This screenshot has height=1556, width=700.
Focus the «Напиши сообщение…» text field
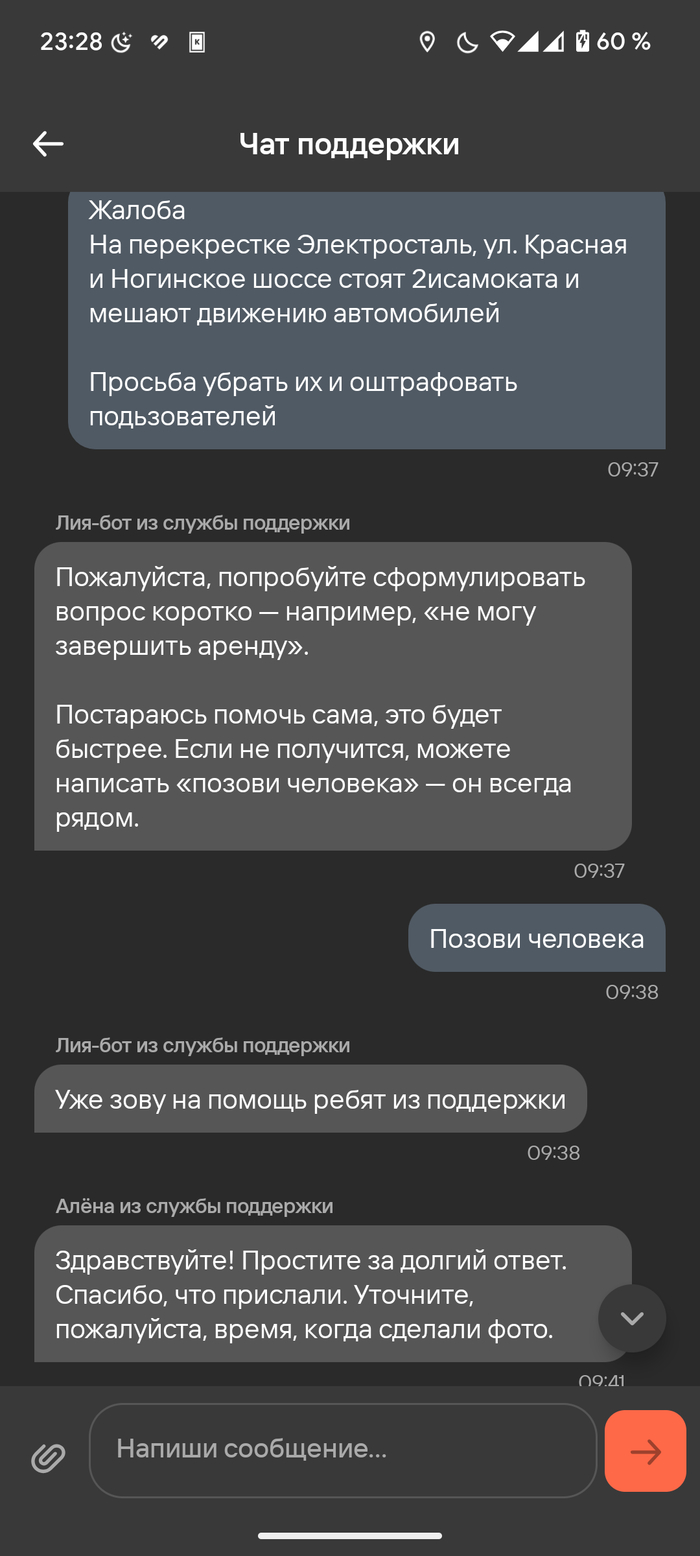click(x=342, y=1450)
